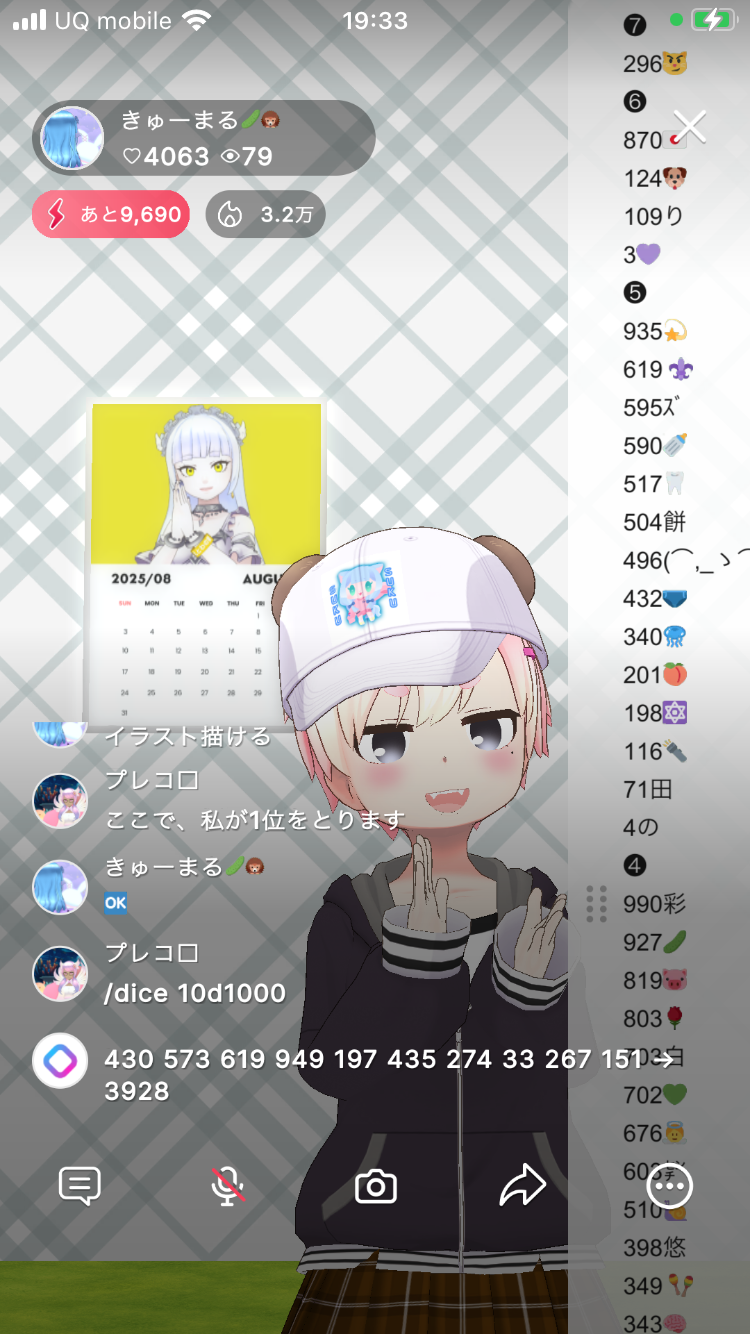Take a screenshot with the camera icon
This screenshot has height=1334, width=750.
pyautogui.click(x=376, y=1187)
